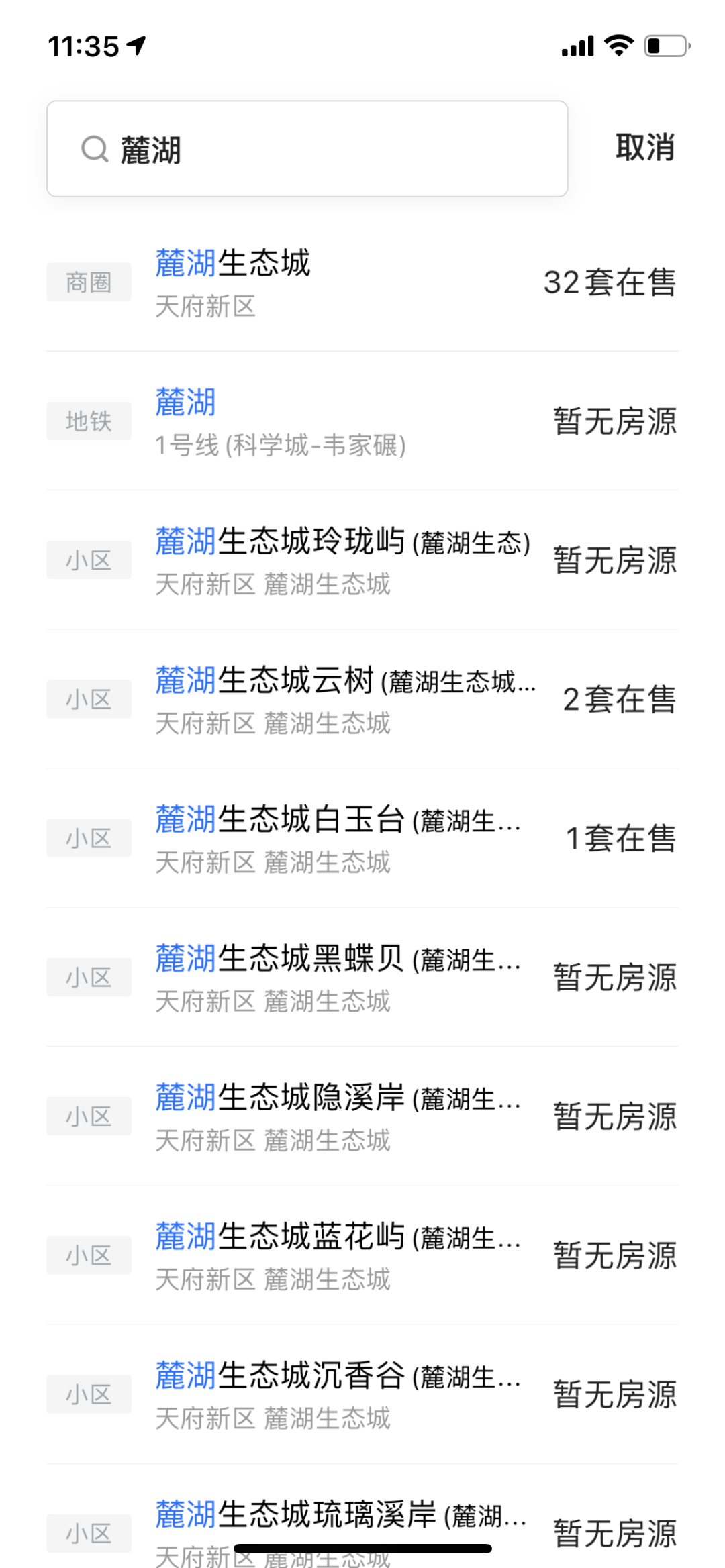
Task: Choose the 麓湖生态城隐溪岸 community result
Action: (x=362, y=1116)
